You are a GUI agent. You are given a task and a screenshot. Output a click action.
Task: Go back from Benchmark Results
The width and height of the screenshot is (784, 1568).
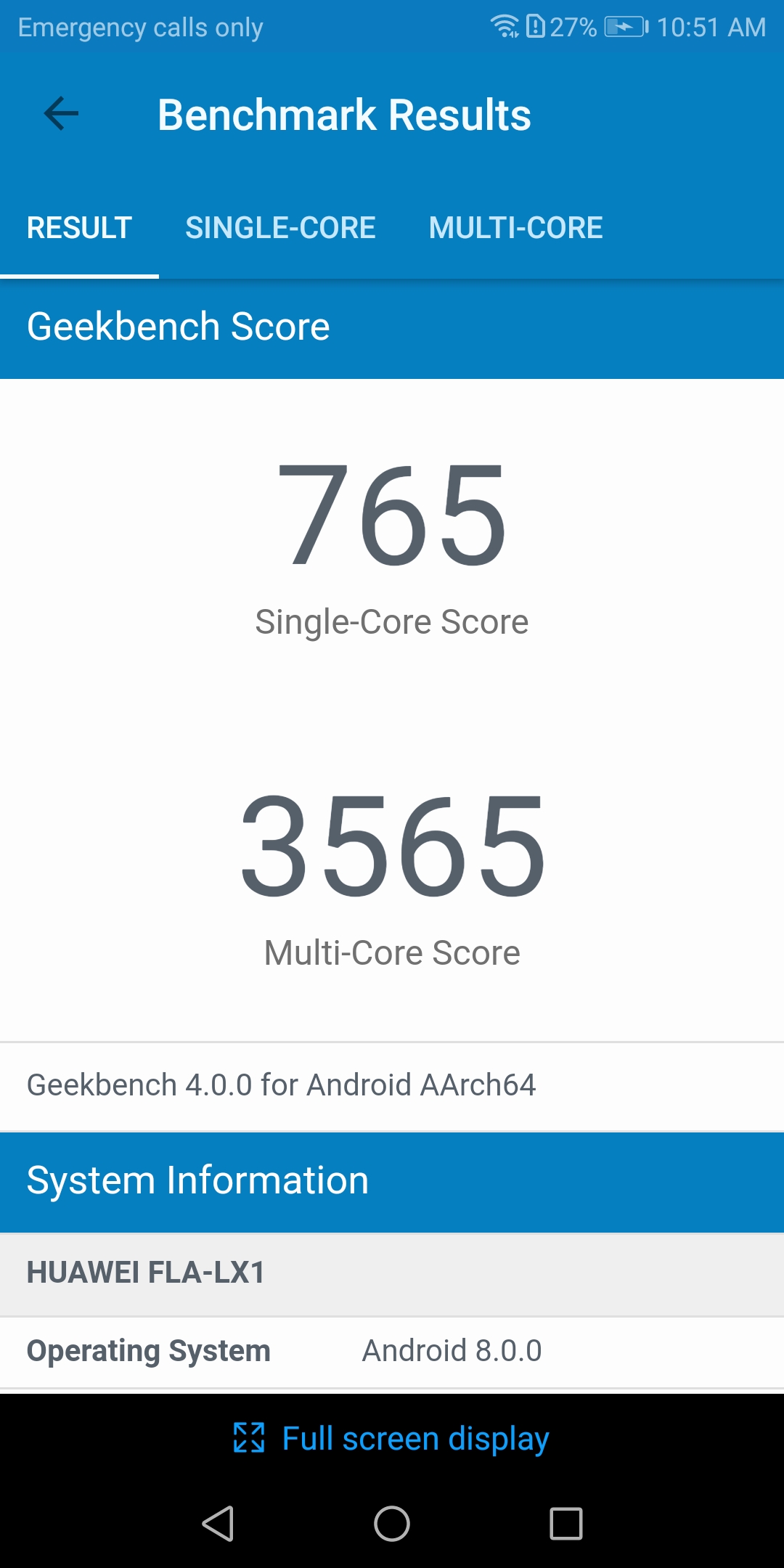pos(61,114)
